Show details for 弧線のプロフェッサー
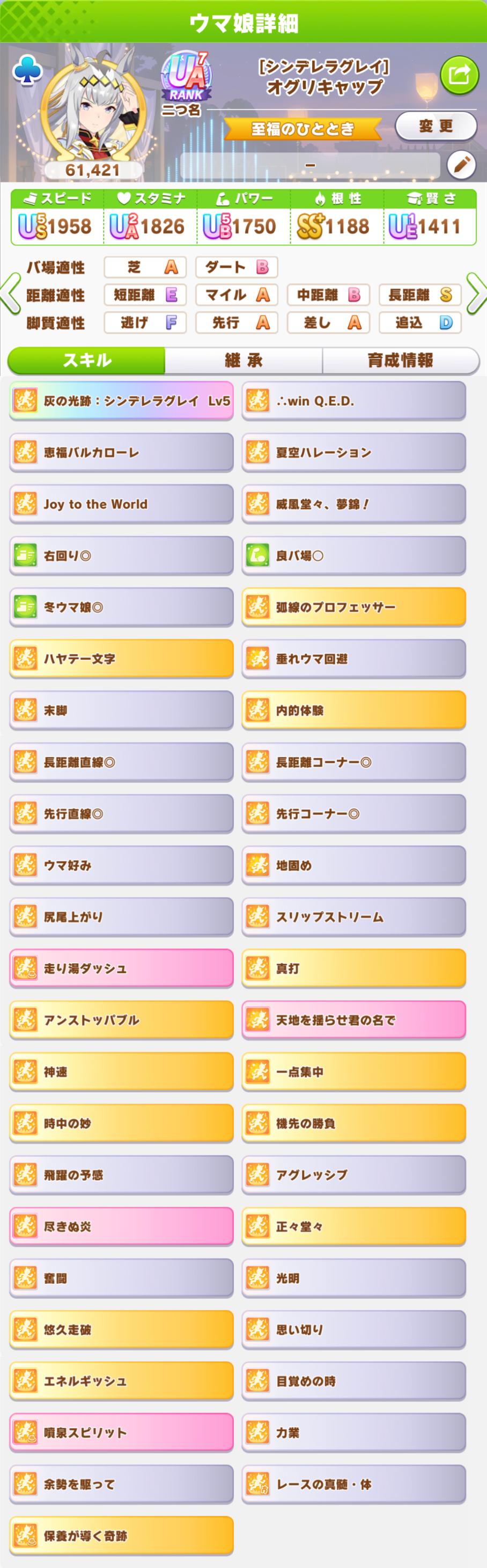Image resolution: width=487 pixels, height=1568 pixels. (353, 607)
